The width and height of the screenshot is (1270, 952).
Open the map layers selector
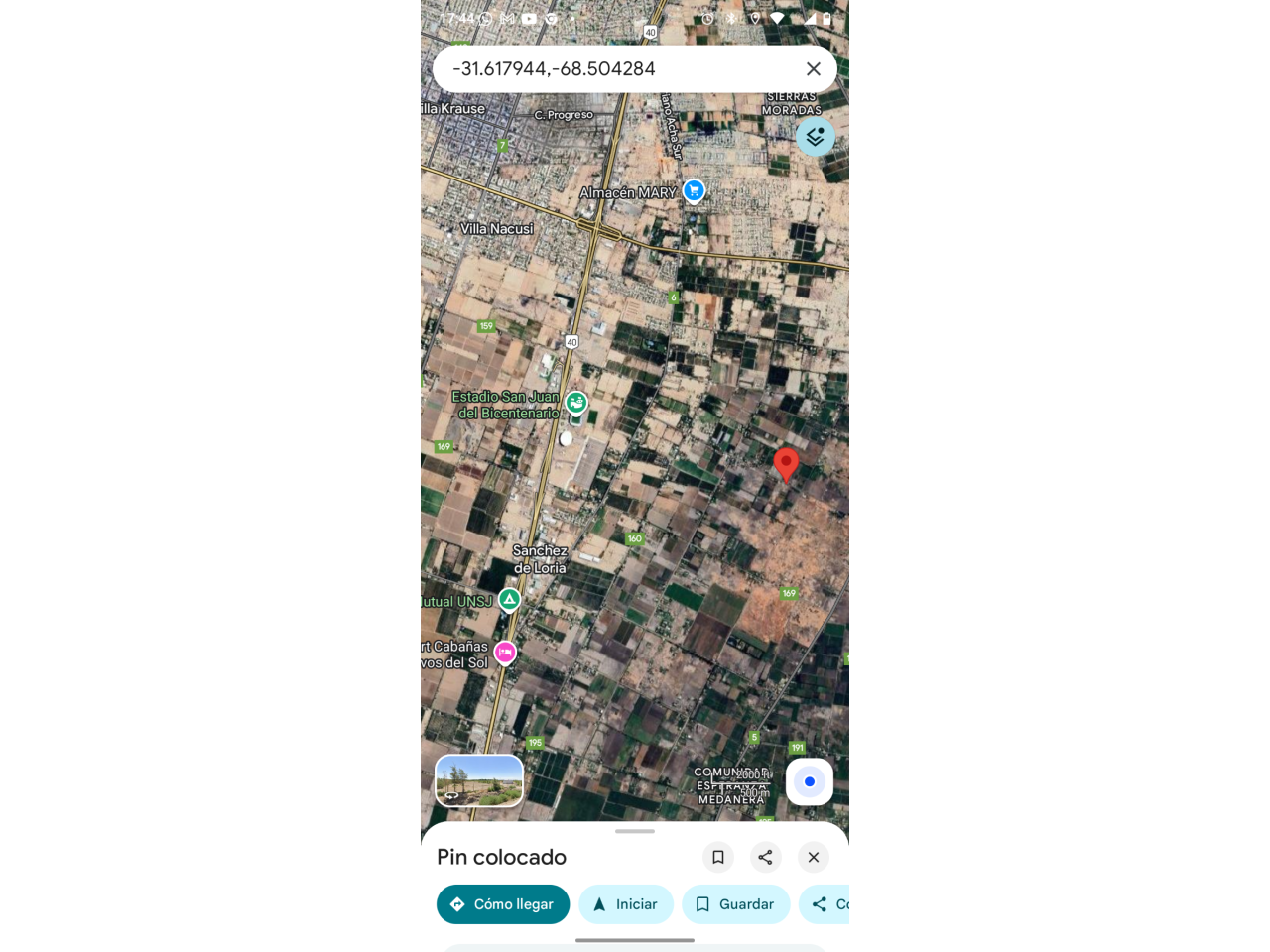(815, 137)
